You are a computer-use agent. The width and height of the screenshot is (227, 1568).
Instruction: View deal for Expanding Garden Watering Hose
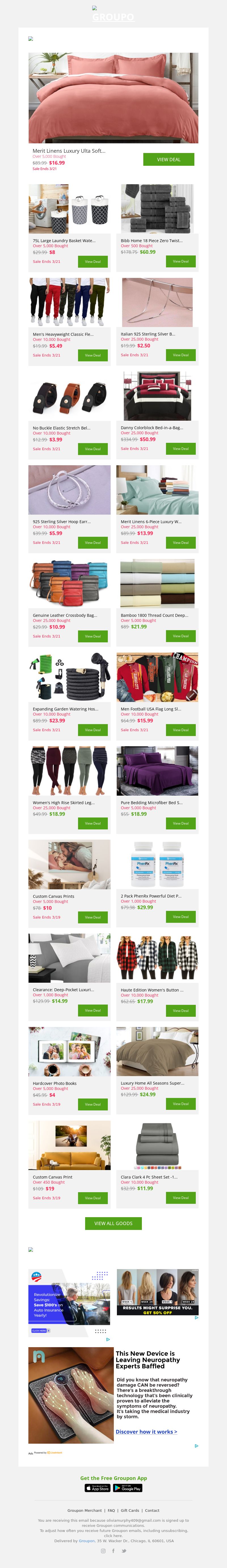(93, 730)
